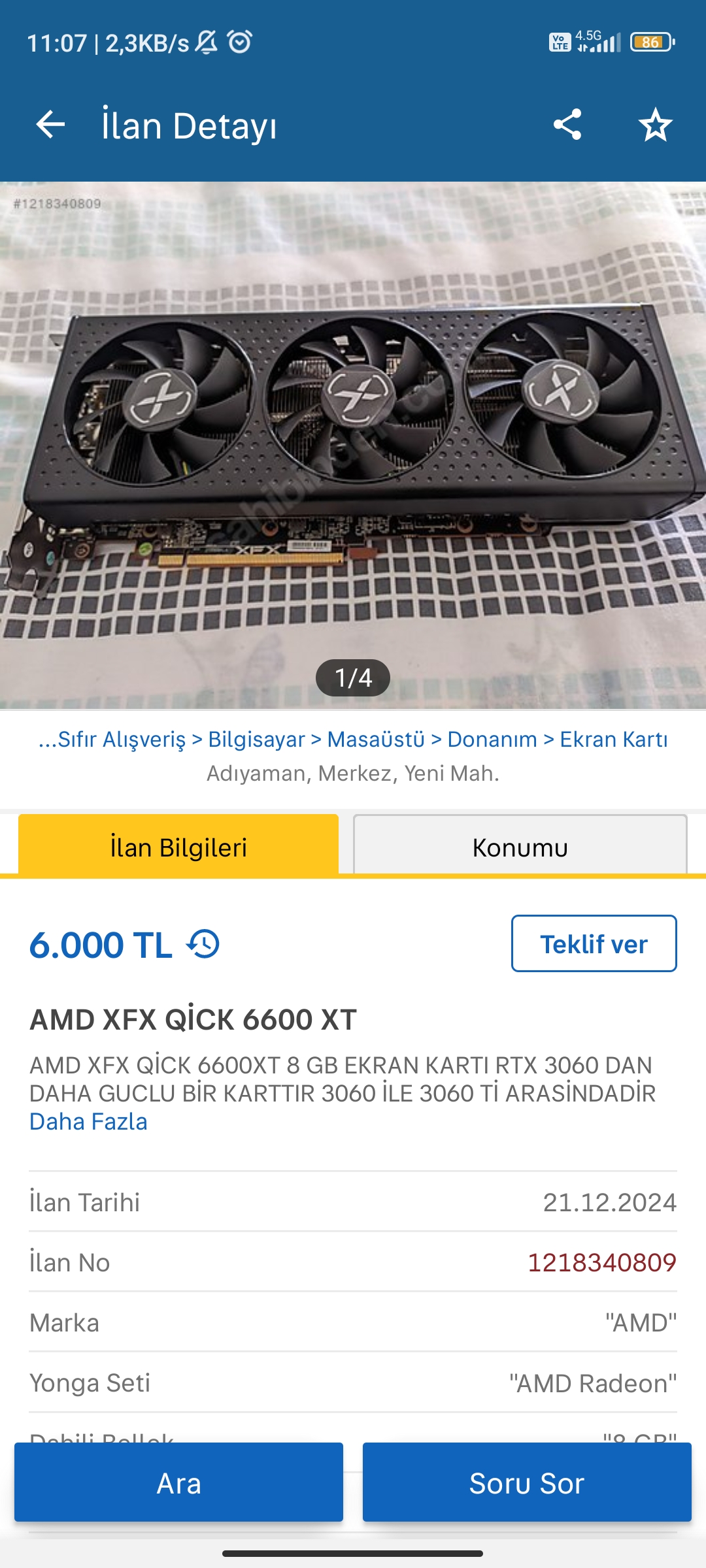This screenshot has width=706, height=1568.
Task: Open Donanım category breadcrumb
Action: 492,740
